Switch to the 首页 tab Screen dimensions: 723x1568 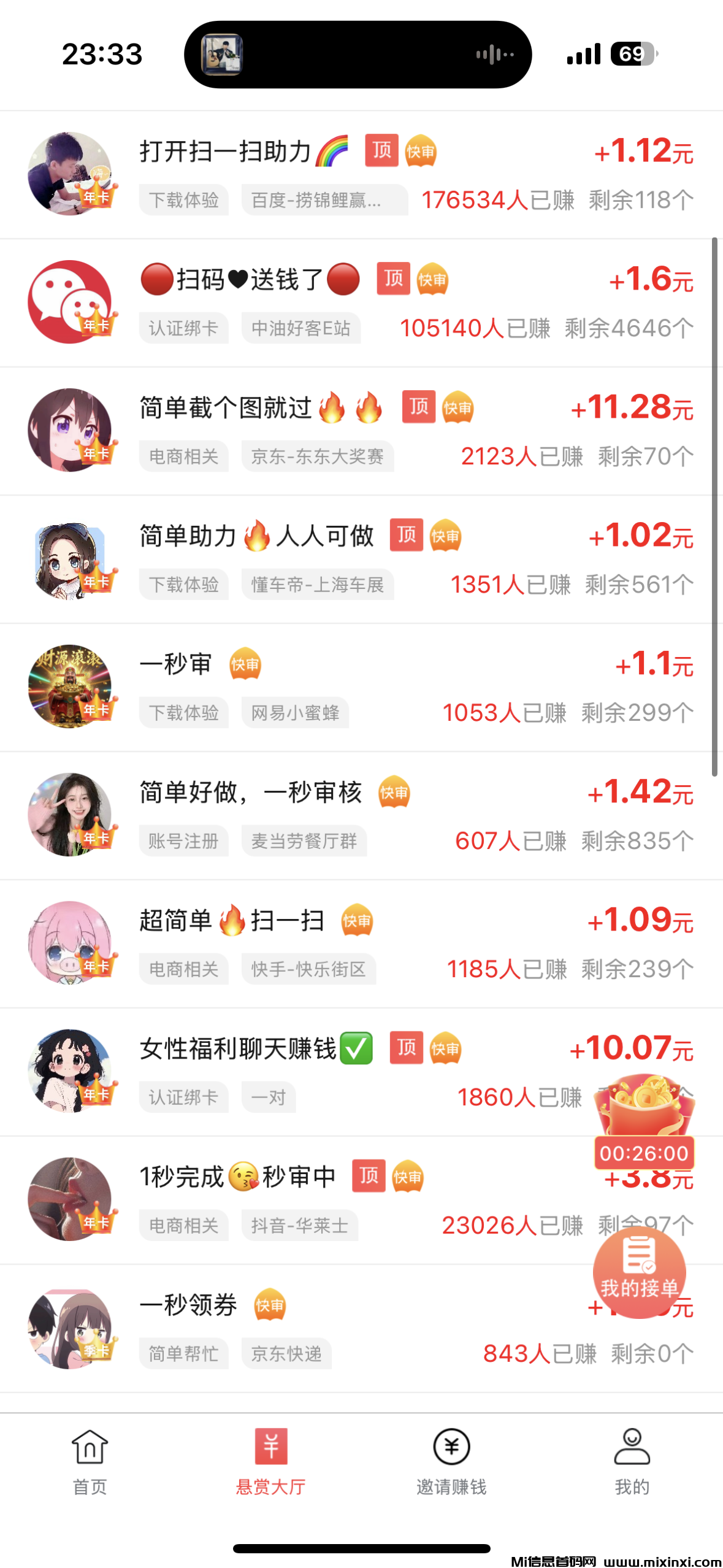point(90,1461)
